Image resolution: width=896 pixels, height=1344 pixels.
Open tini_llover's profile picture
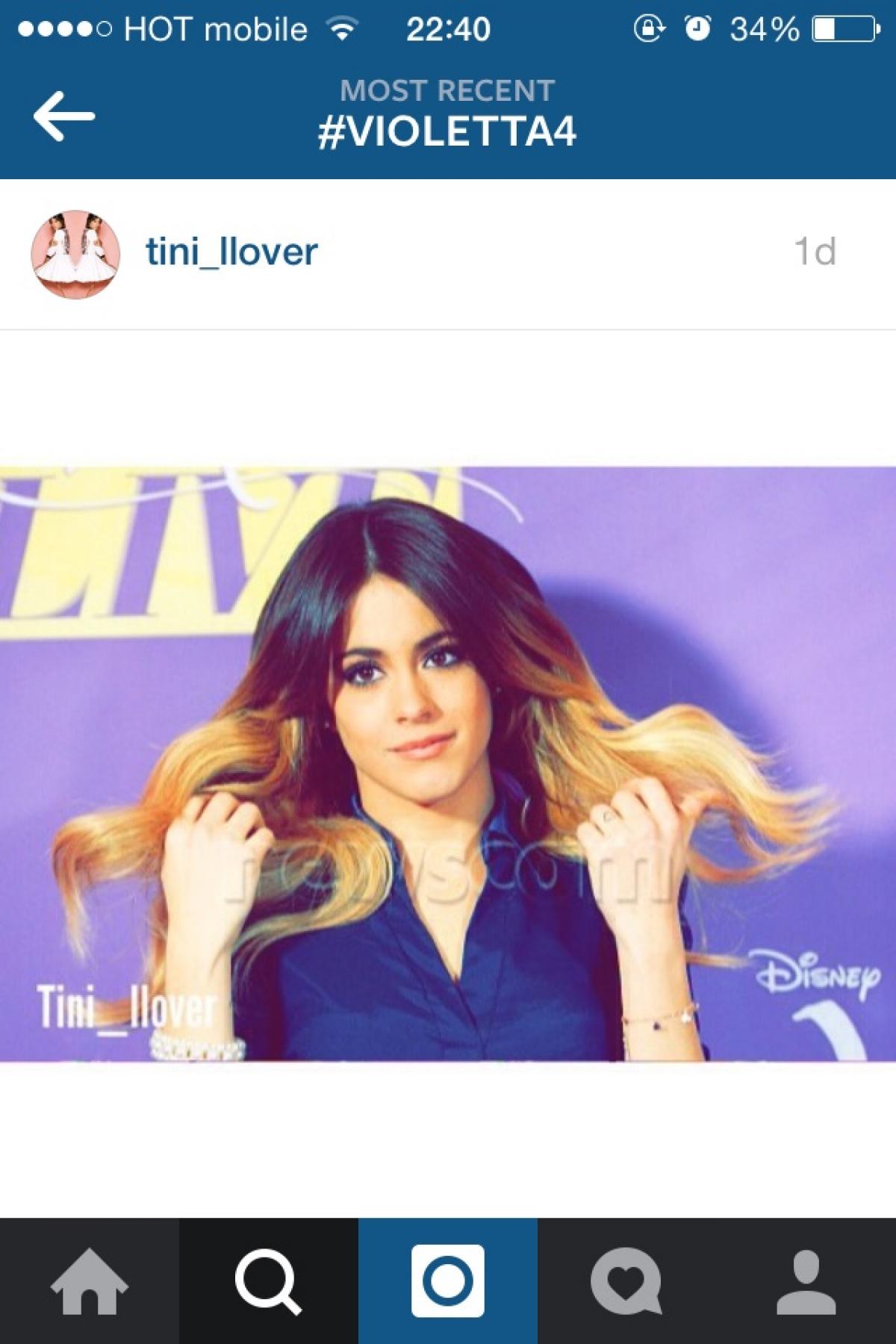[x=75, y=254]
